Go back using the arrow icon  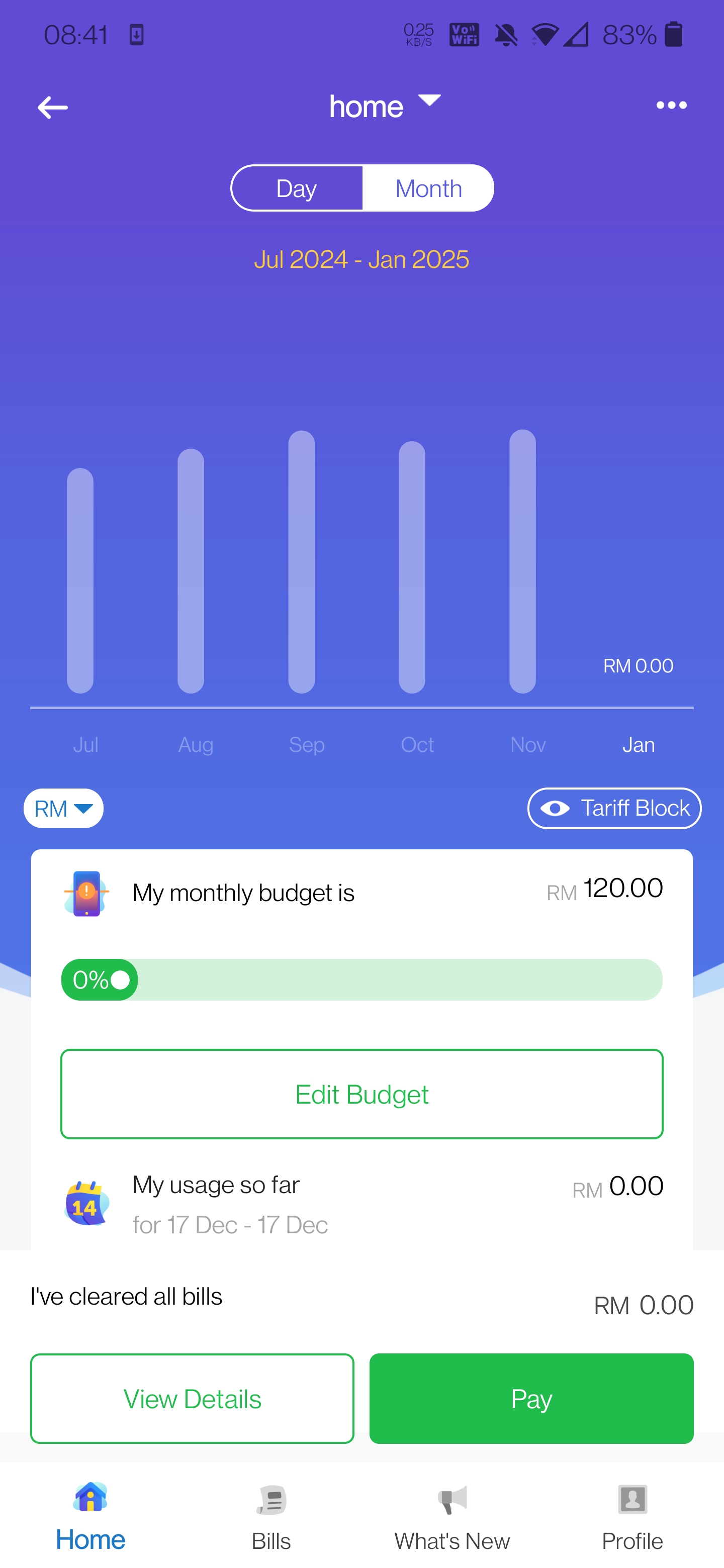tap(52, 108)
